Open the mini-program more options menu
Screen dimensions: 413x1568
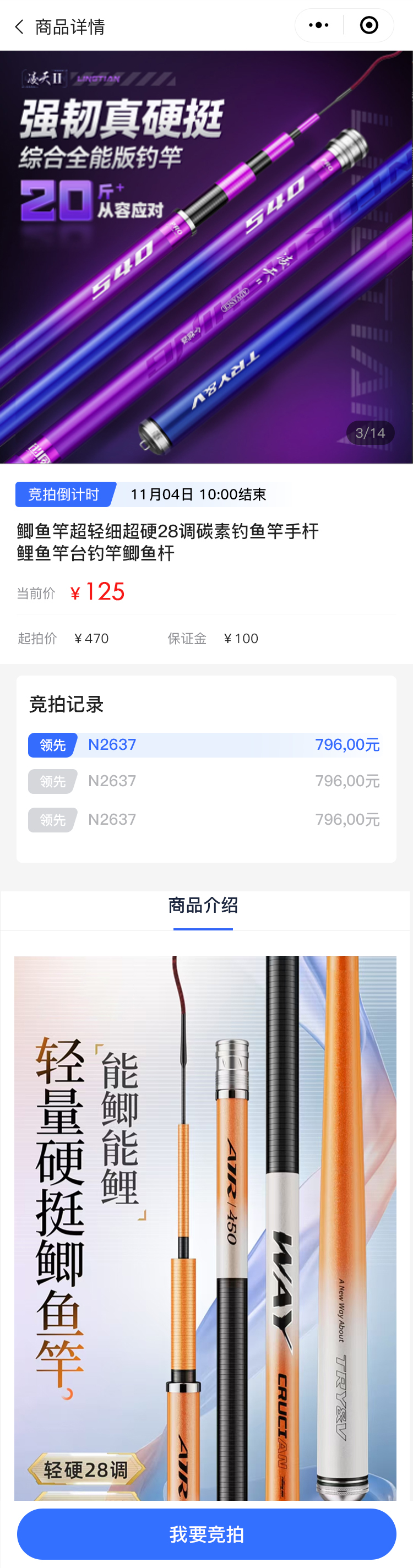(x=319, y=25)
